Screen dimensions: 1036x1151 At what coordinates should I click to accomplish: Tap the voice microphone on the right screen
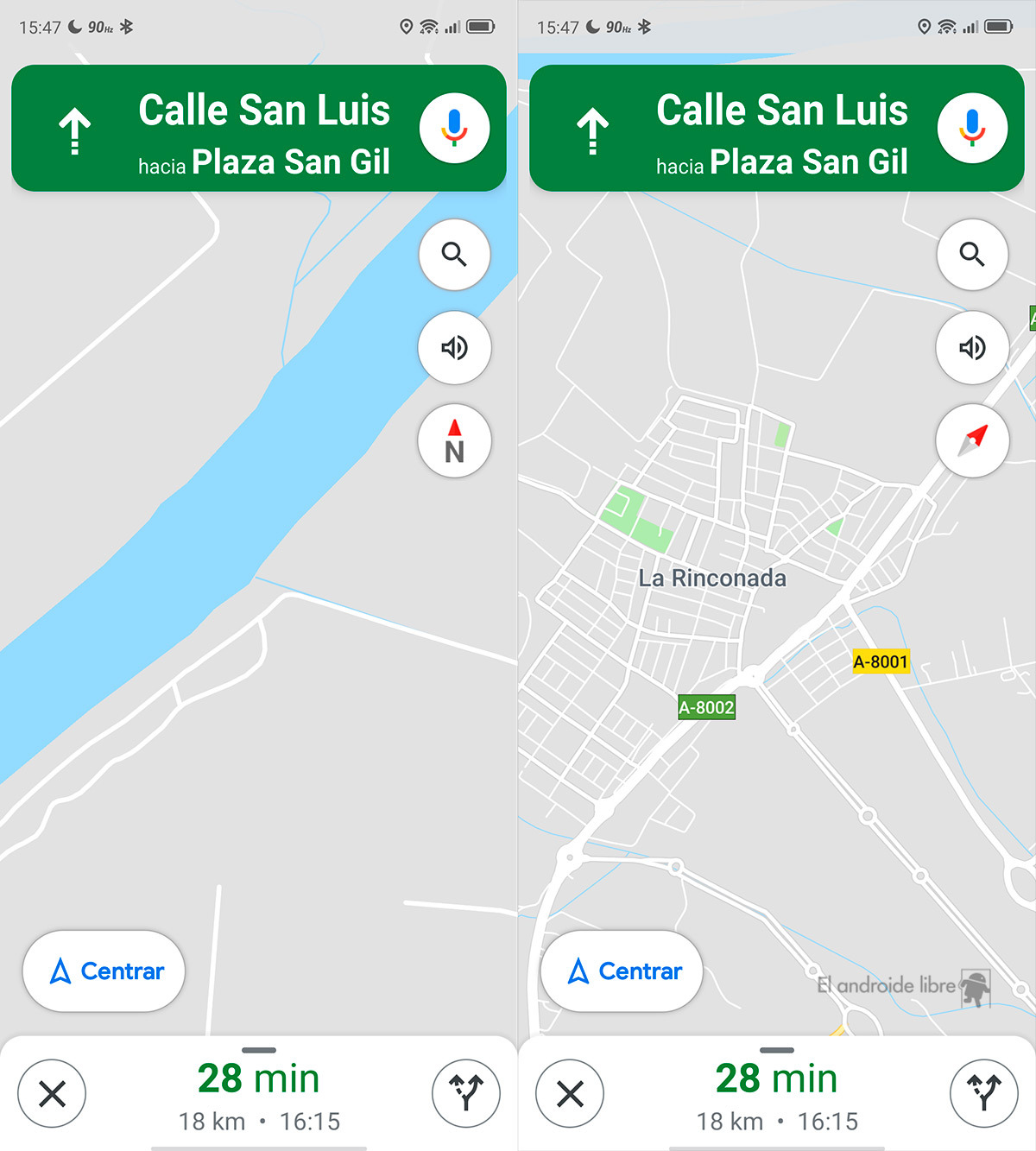(x=972, y=129)
